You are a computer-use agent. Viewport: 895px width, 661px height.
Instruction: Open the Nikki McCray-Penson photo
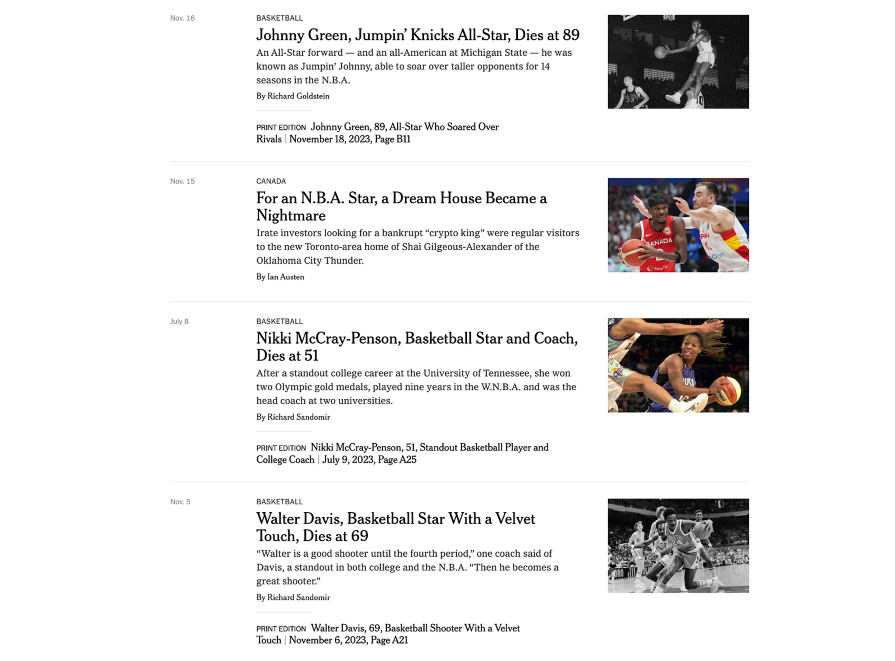[677, 365]
